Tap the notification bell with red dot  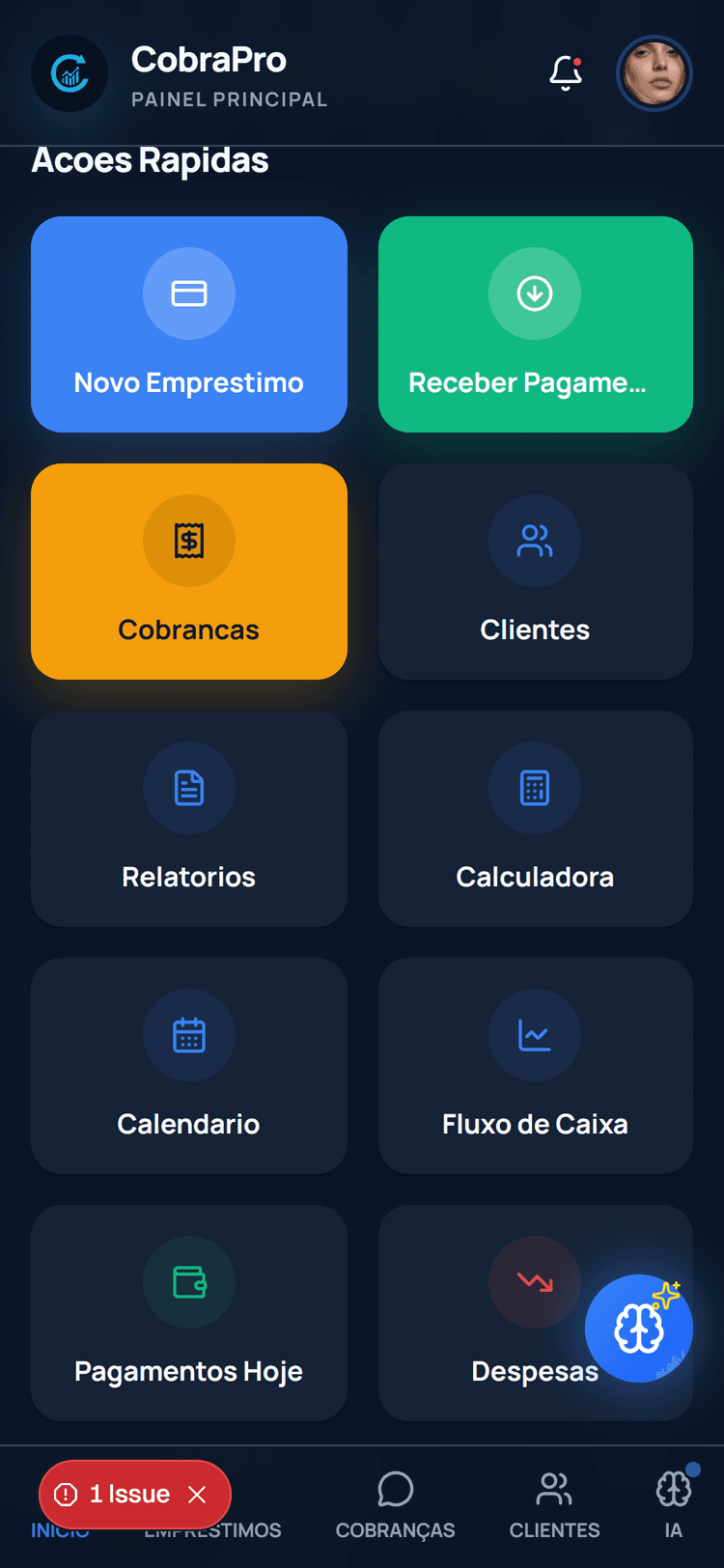pyautogui.click(x=566, y=73)
